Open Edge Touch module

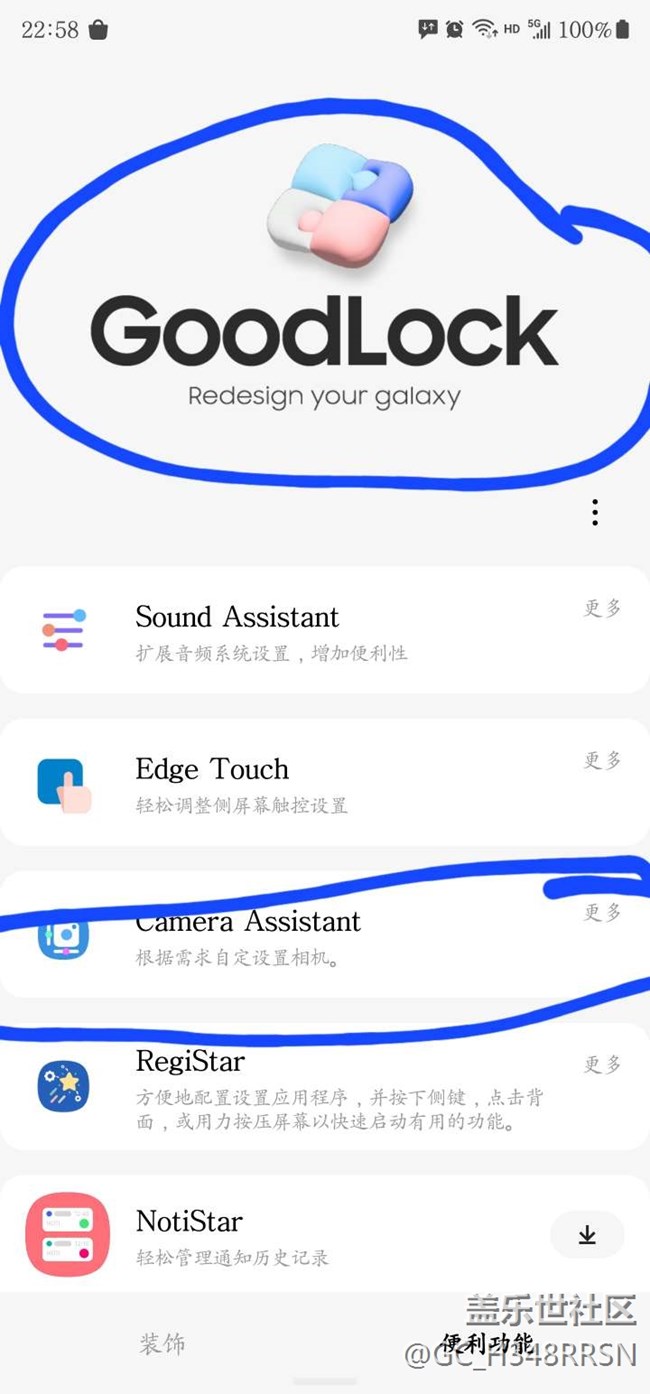click(x=212, y=769)
